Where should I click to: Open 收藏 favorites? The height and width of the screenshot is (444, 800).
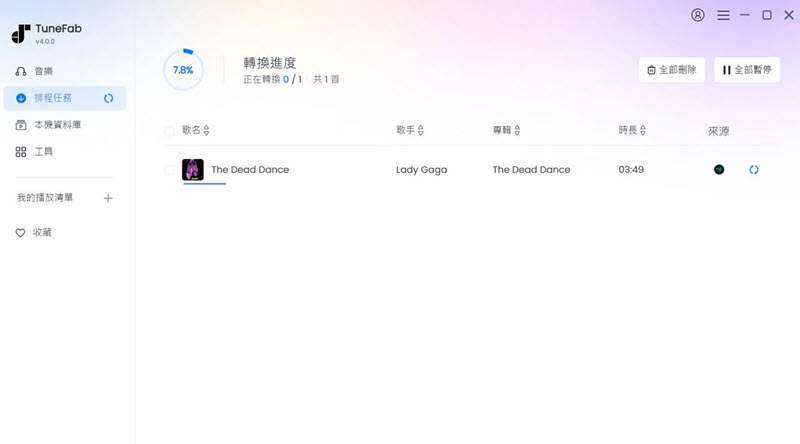click(42, 232)
